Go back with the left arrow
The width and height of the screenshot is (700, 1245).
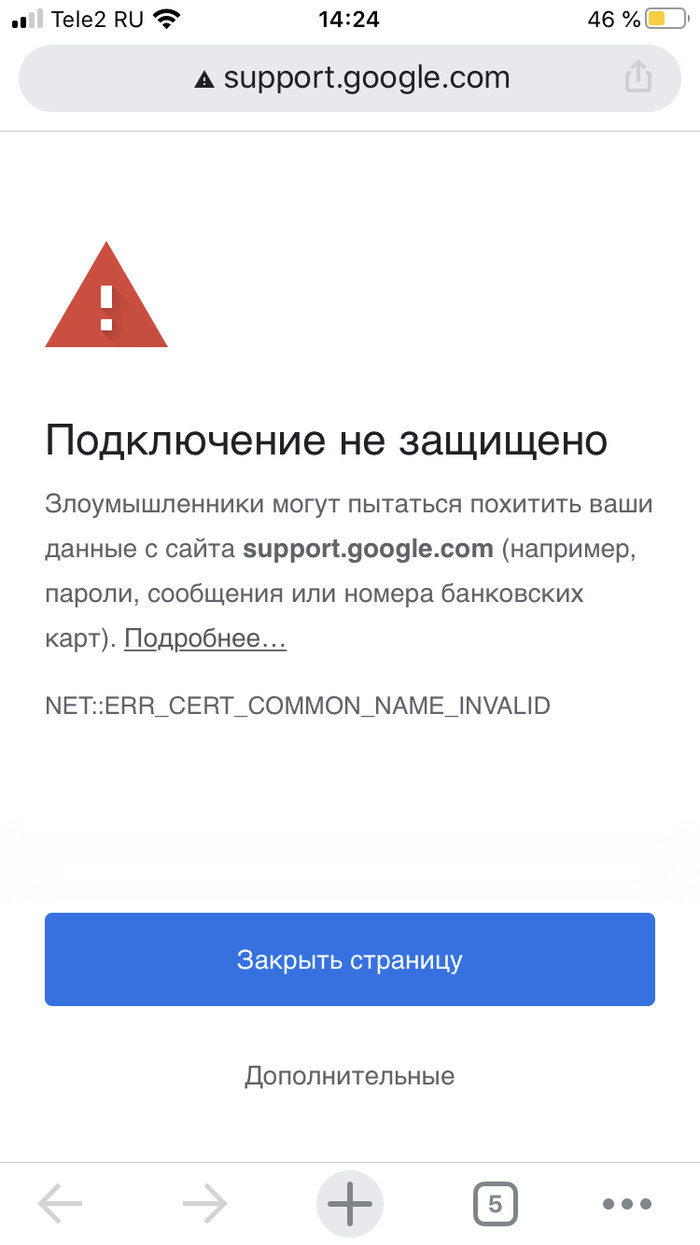60,1205
